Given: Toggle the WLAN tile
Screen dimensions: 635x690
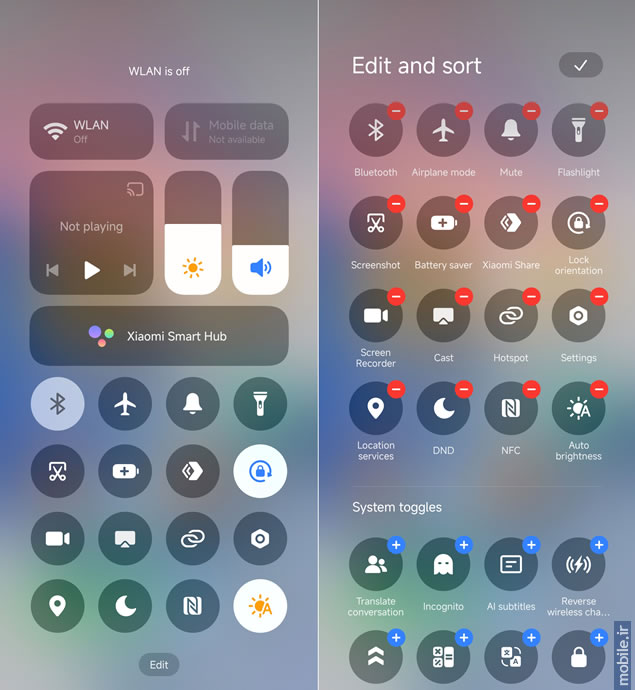Looking at the screenshot, I should click(x=91, y=131).
